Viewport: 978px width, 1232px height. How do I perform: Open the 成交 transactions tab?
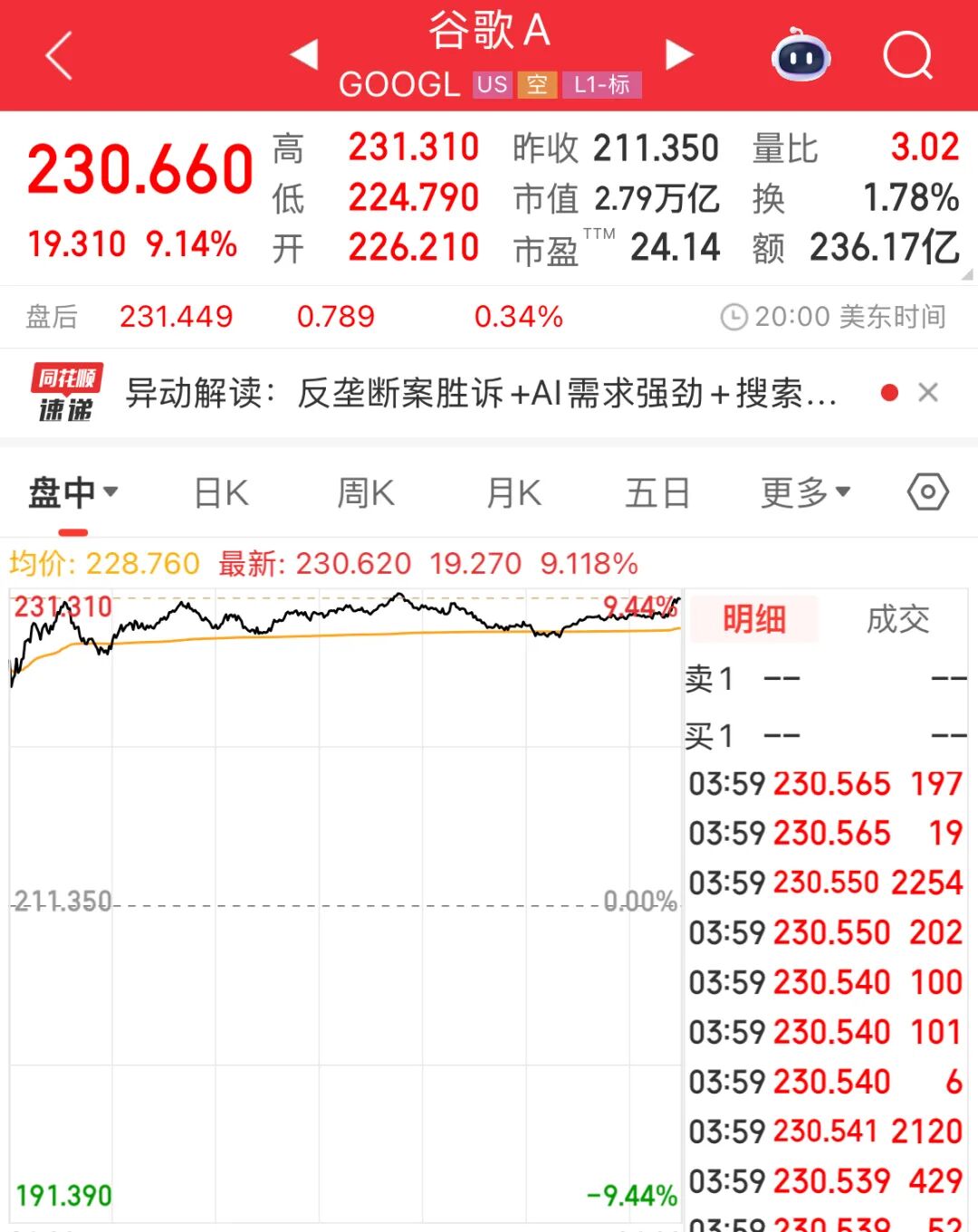point(899,620)
